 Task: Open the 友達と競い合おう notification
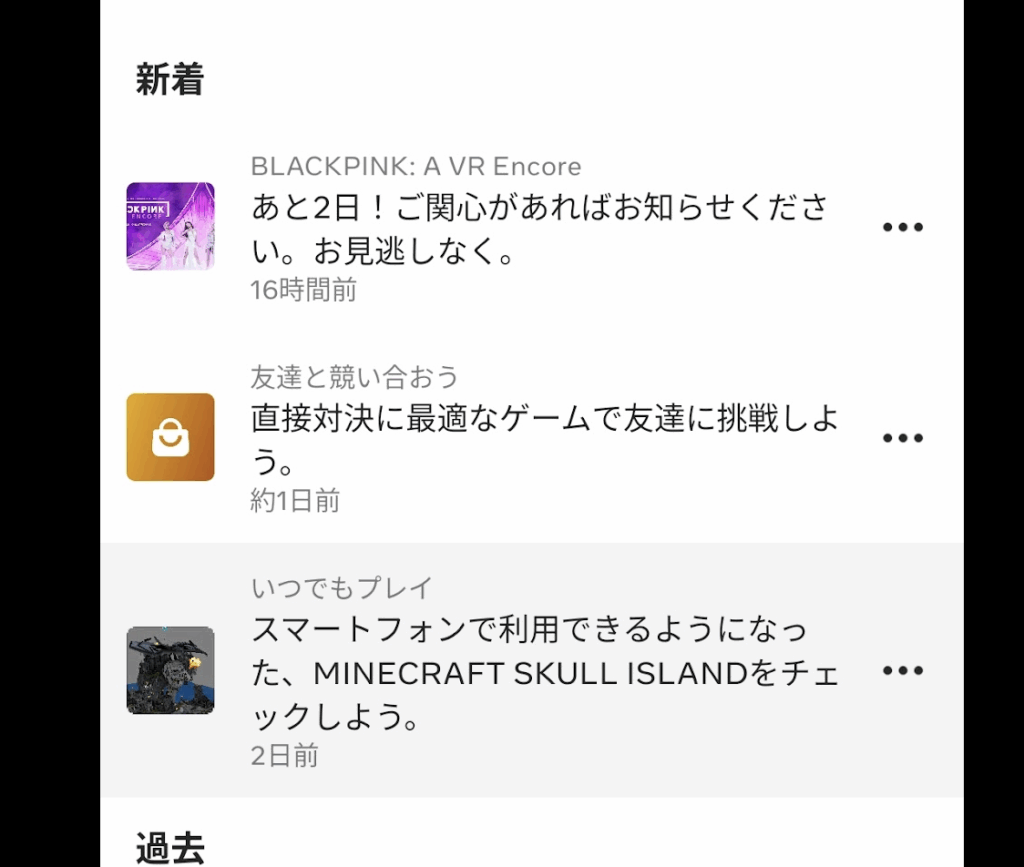click(x=540, y=438)
